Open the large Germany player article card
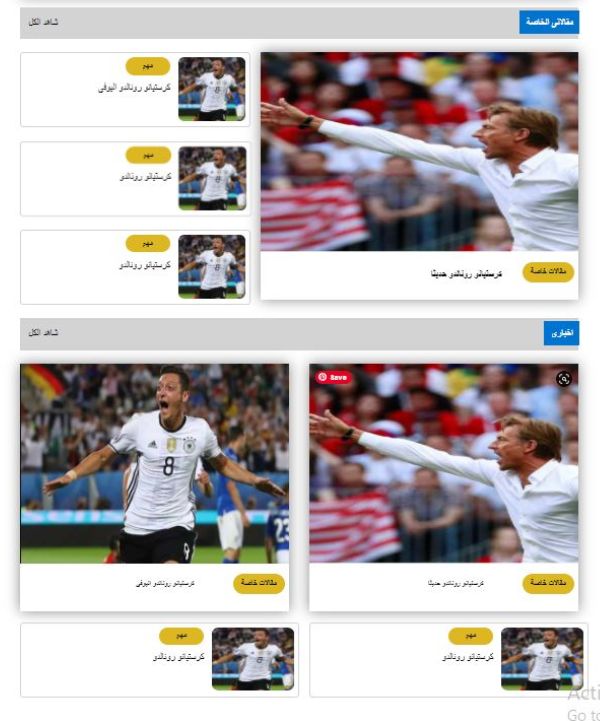Image resolution: width=600 pixels, height=721 pixels. [x=154, y=487]
